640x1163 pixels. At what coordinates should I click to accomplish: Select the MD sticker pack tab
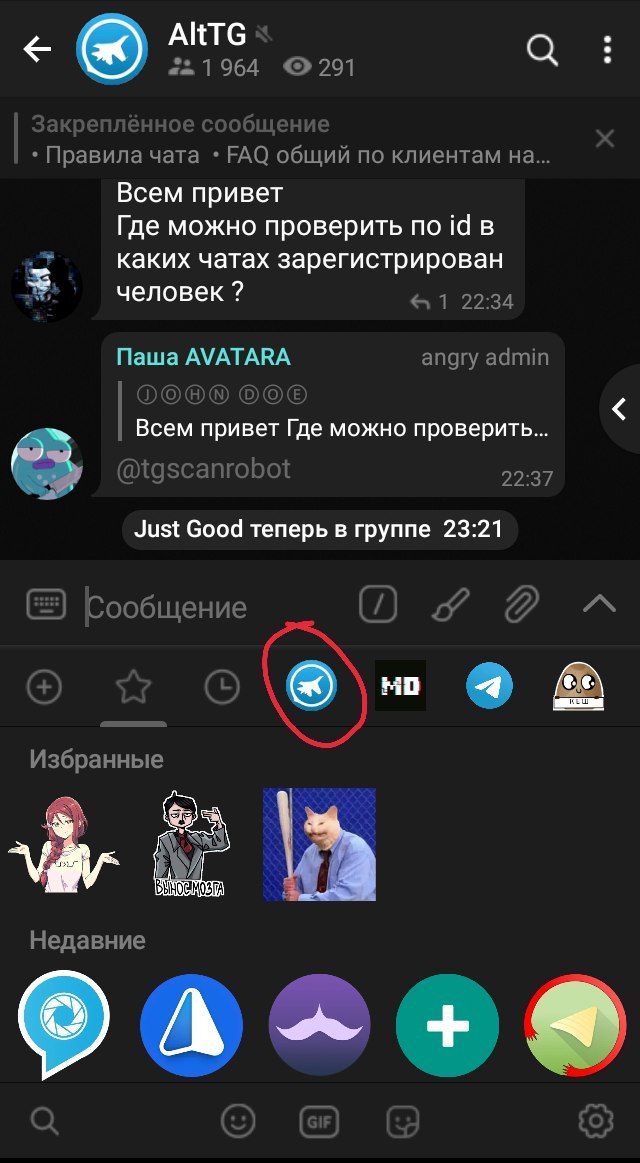coord(400,686)
